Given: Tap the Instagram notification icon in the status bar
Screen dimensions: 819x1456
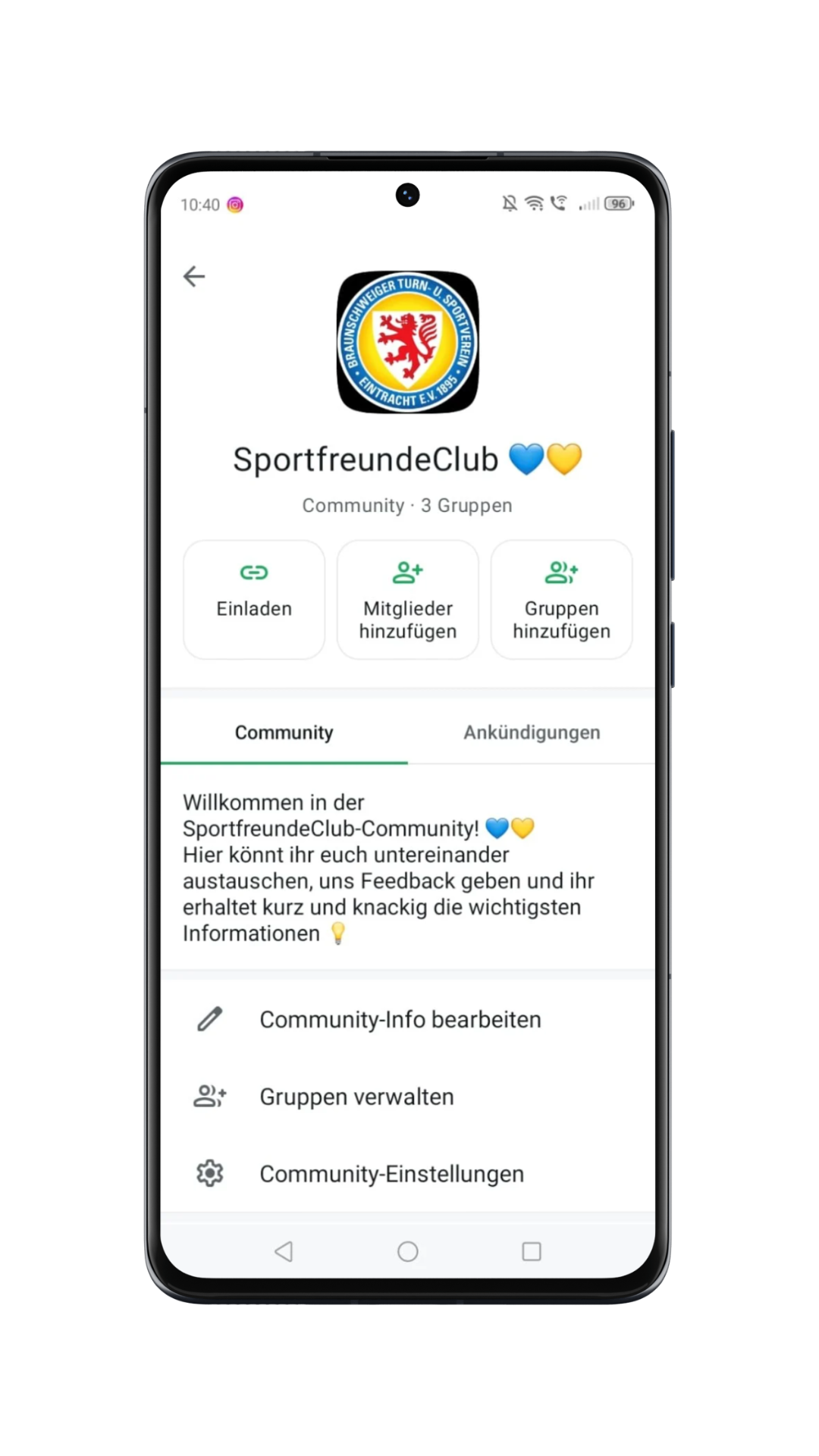Looking at the screenshot, I should coord(235,204).
